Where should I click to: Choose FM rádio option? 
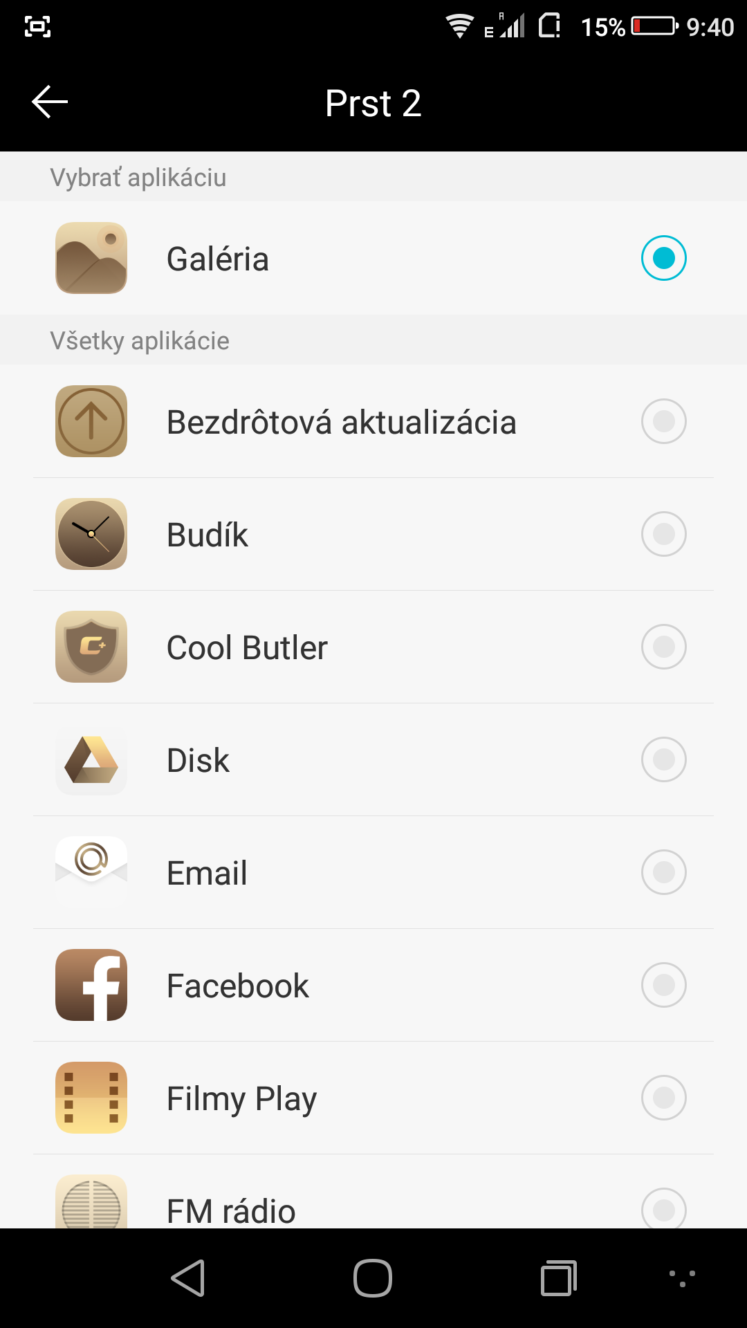coord(373,1192)
